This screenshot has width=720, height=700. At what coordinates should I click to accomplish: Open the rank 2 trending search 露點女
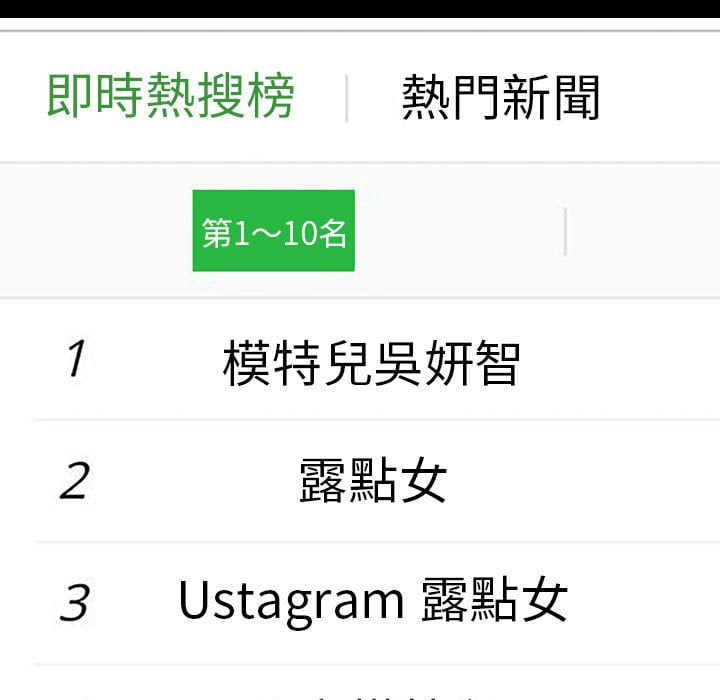pos(372,482)
